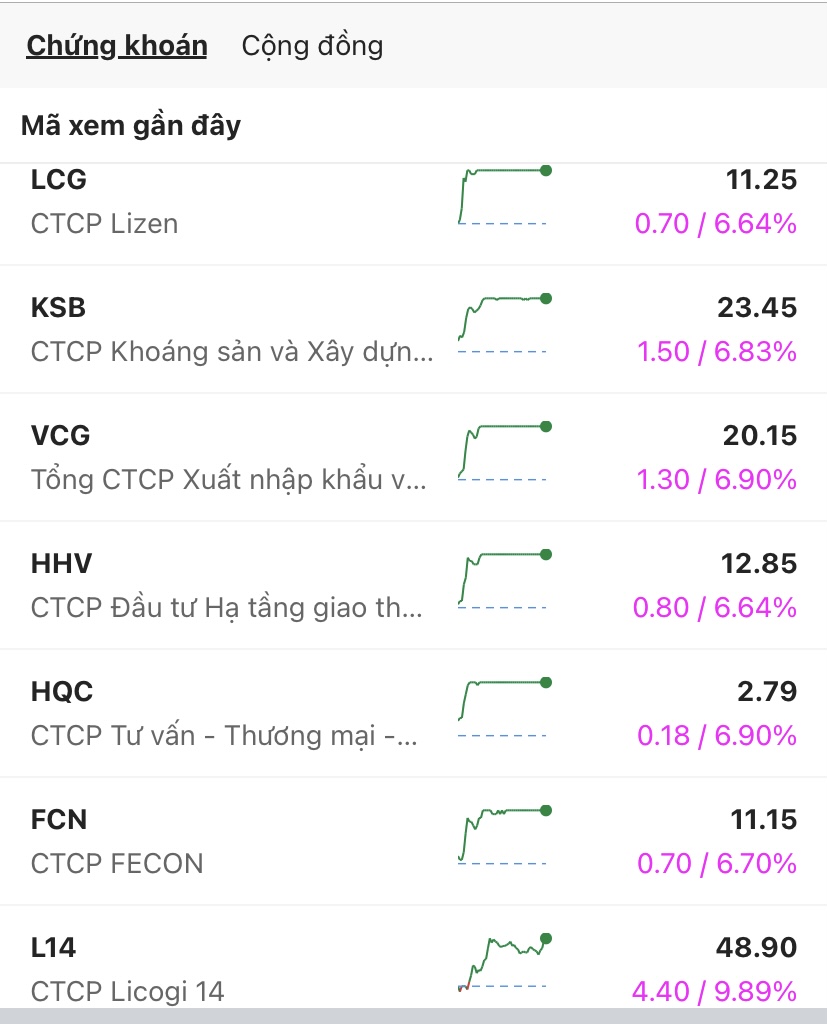Open the KSB stock details
This screenshot has height=1024, width=827.
click(413, 329)
